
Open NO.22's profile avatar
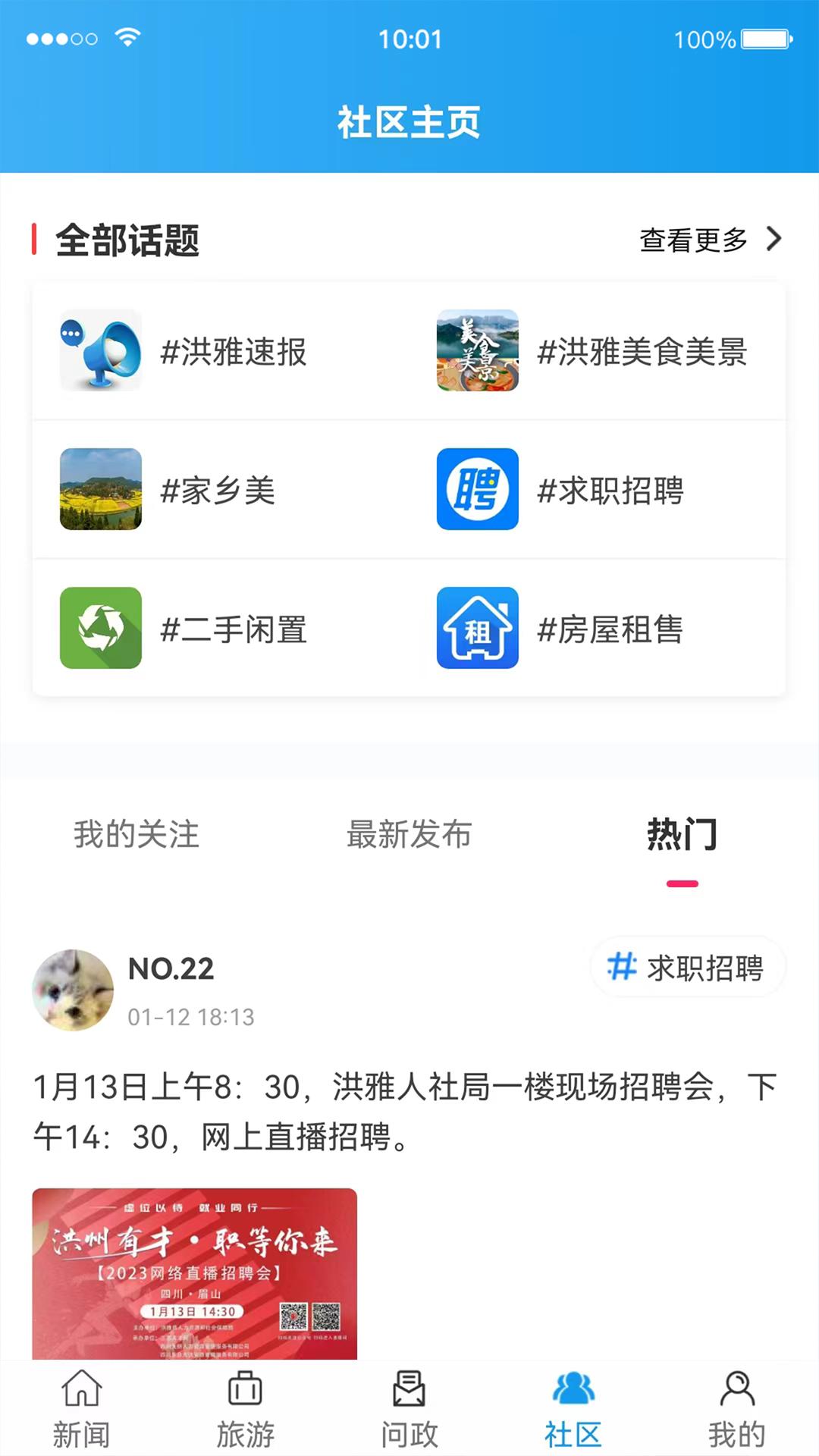pyautogui.click(x=73, y=990)
